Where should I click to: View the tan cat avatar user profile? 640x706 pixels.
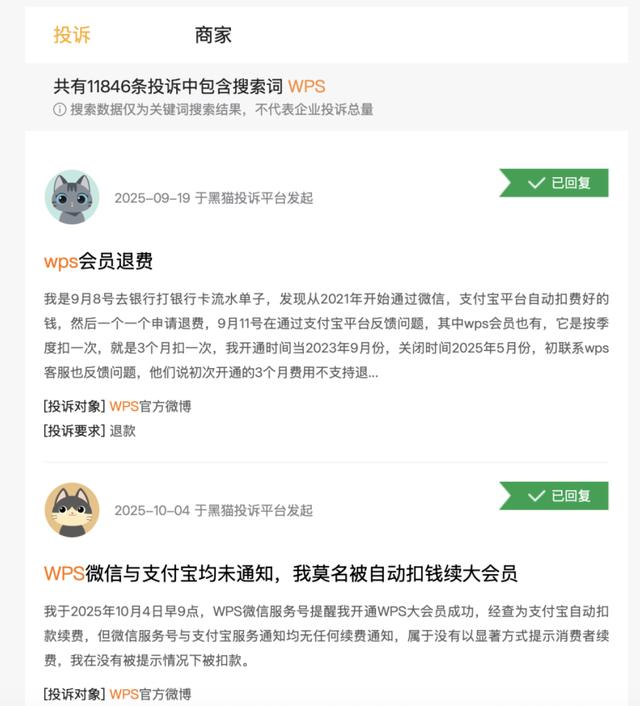click(x=72, y=509)
